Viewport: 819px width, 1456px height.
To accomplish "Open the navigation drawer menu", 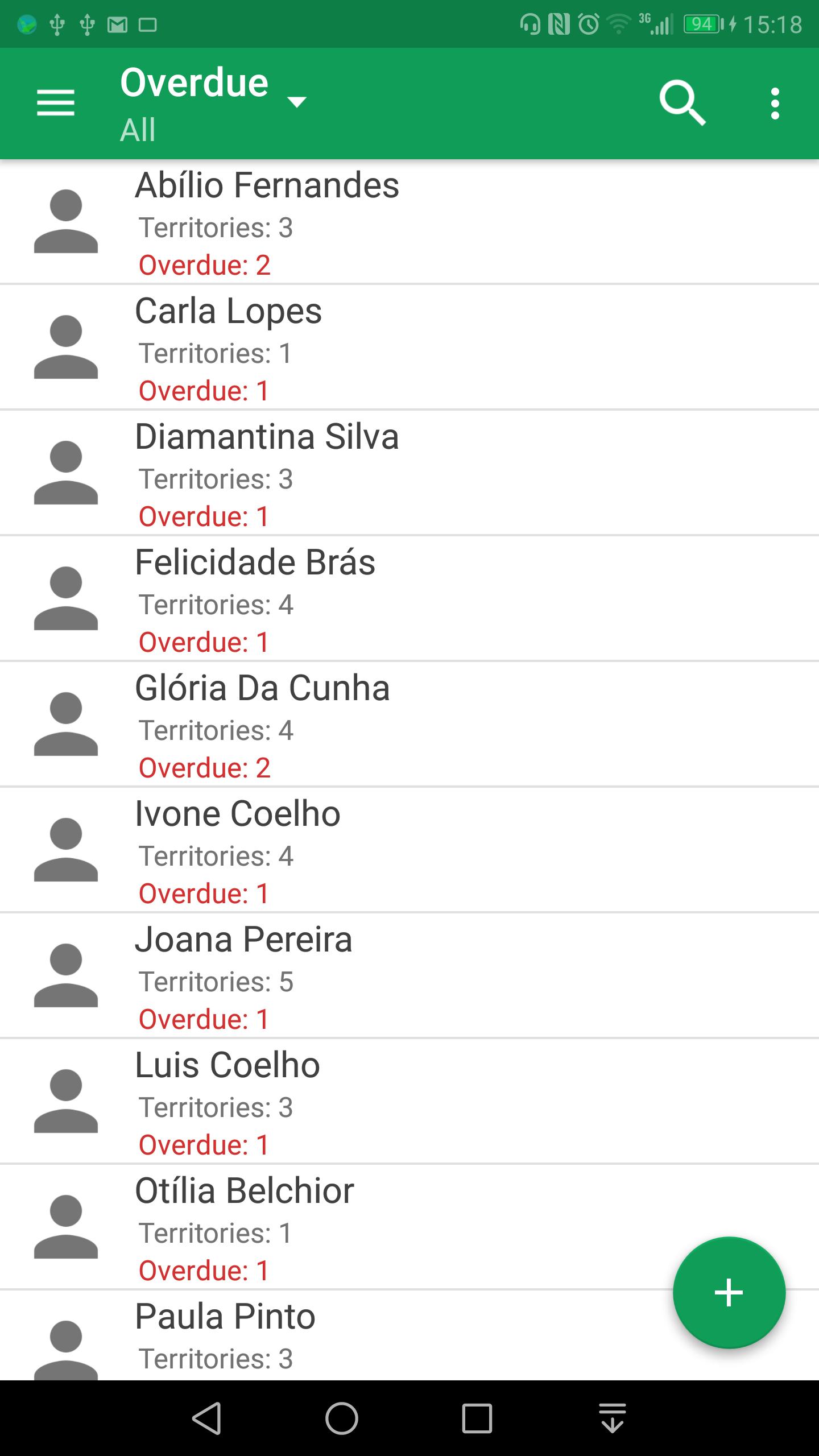I will (56, 103).
